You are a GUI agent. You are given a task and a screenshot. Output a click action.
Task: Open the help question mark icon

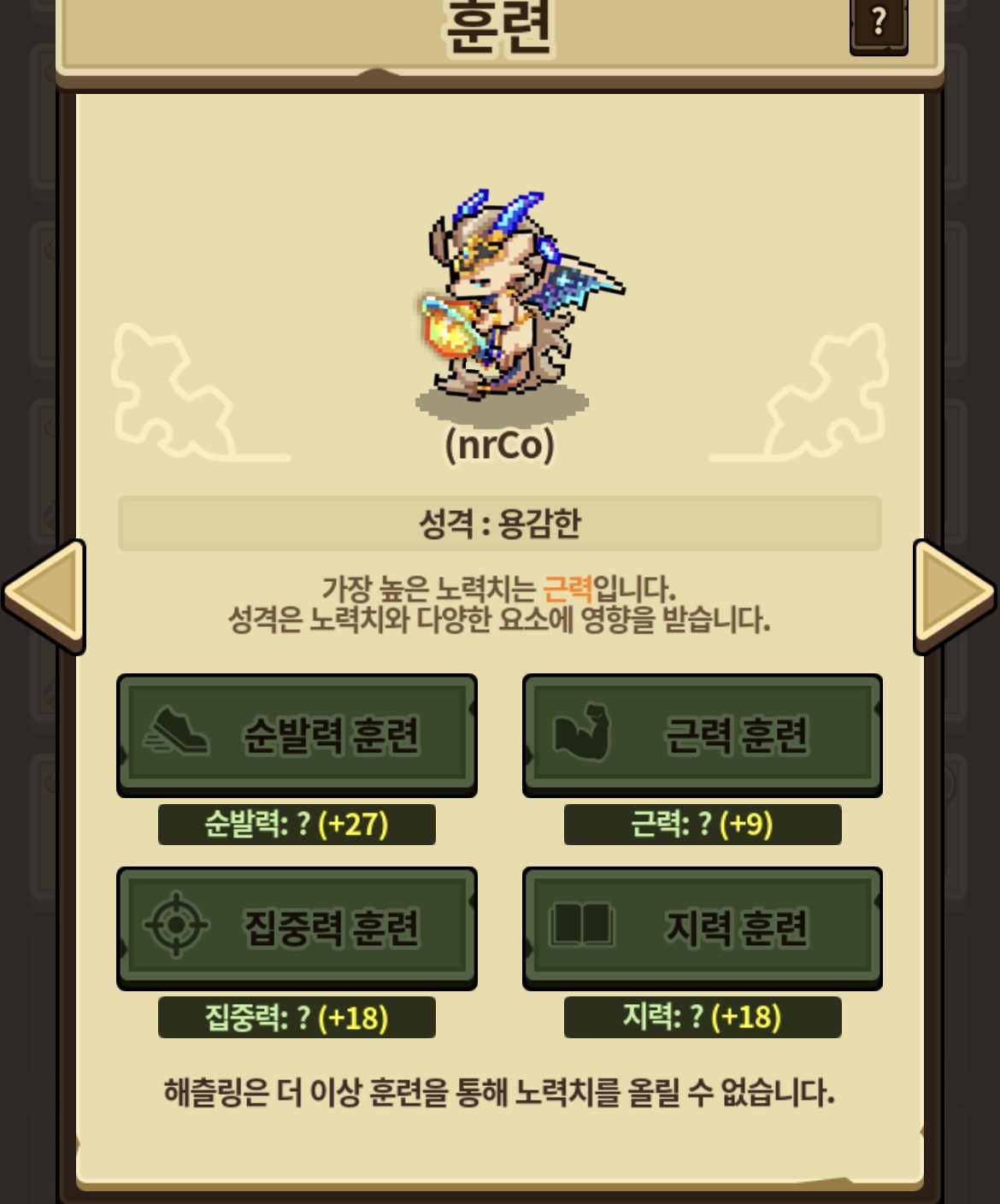(878, 24)
